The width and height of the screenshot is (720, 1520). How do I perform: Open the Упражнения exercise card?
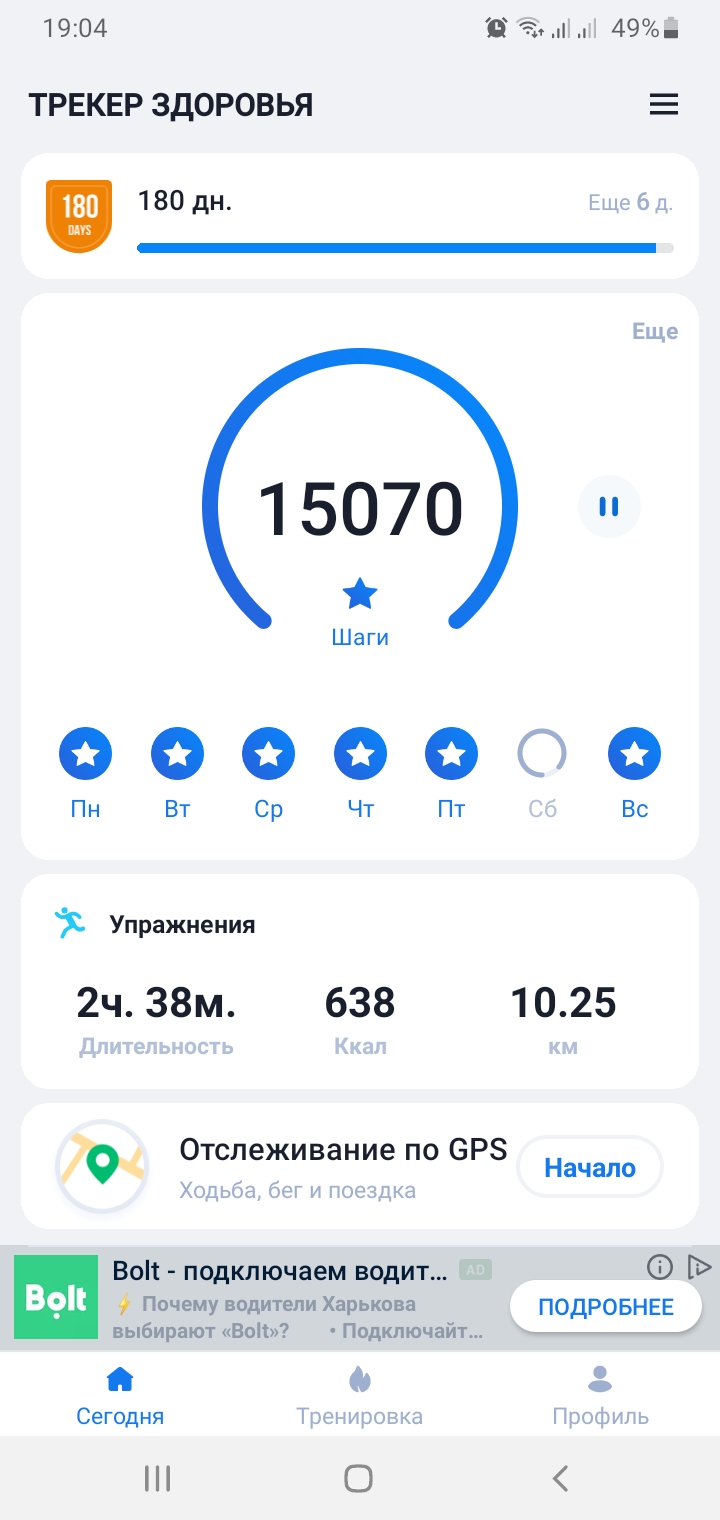360,981
